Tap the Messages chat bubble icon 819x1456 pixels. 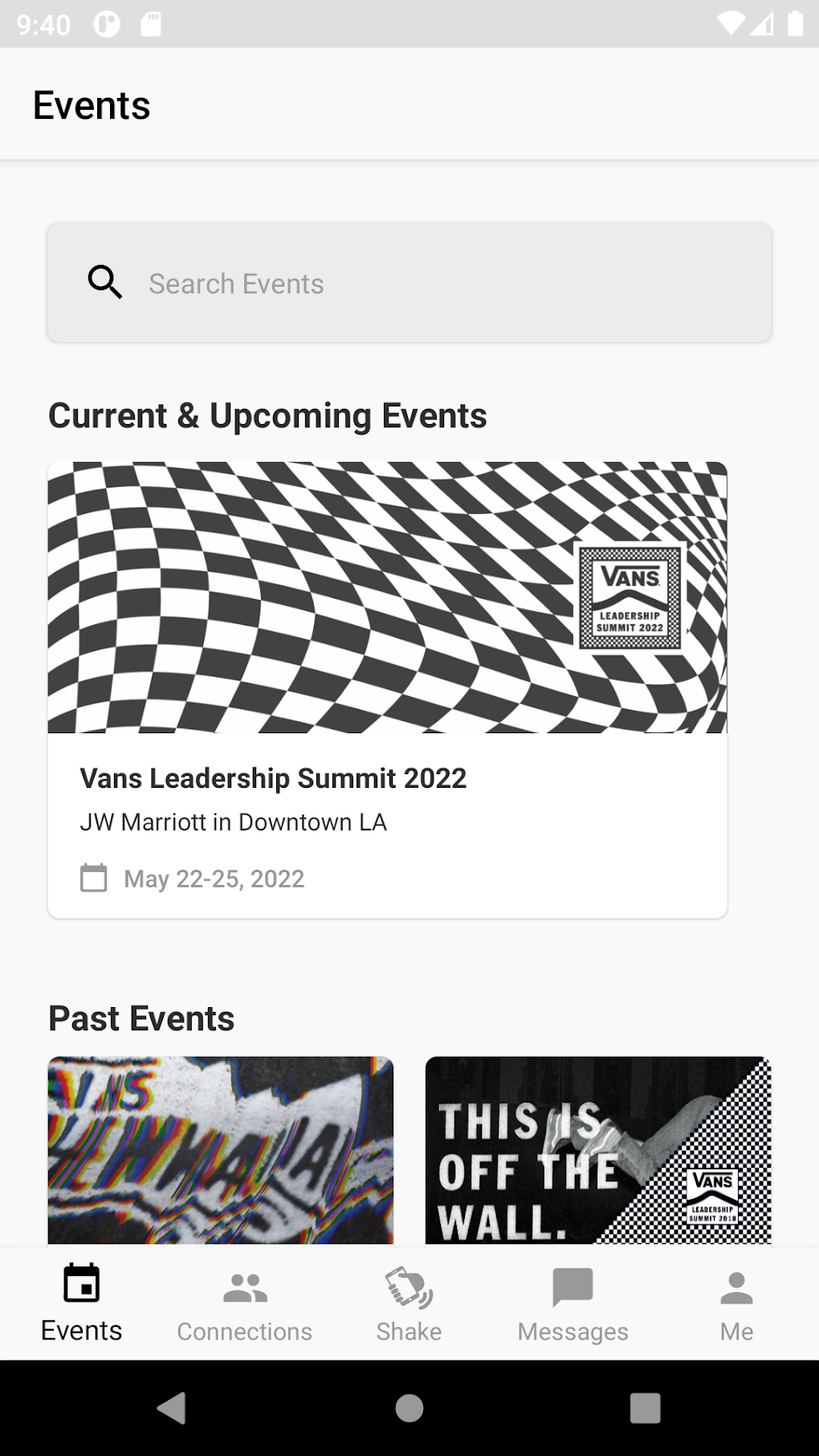(x=572, y=1283)
